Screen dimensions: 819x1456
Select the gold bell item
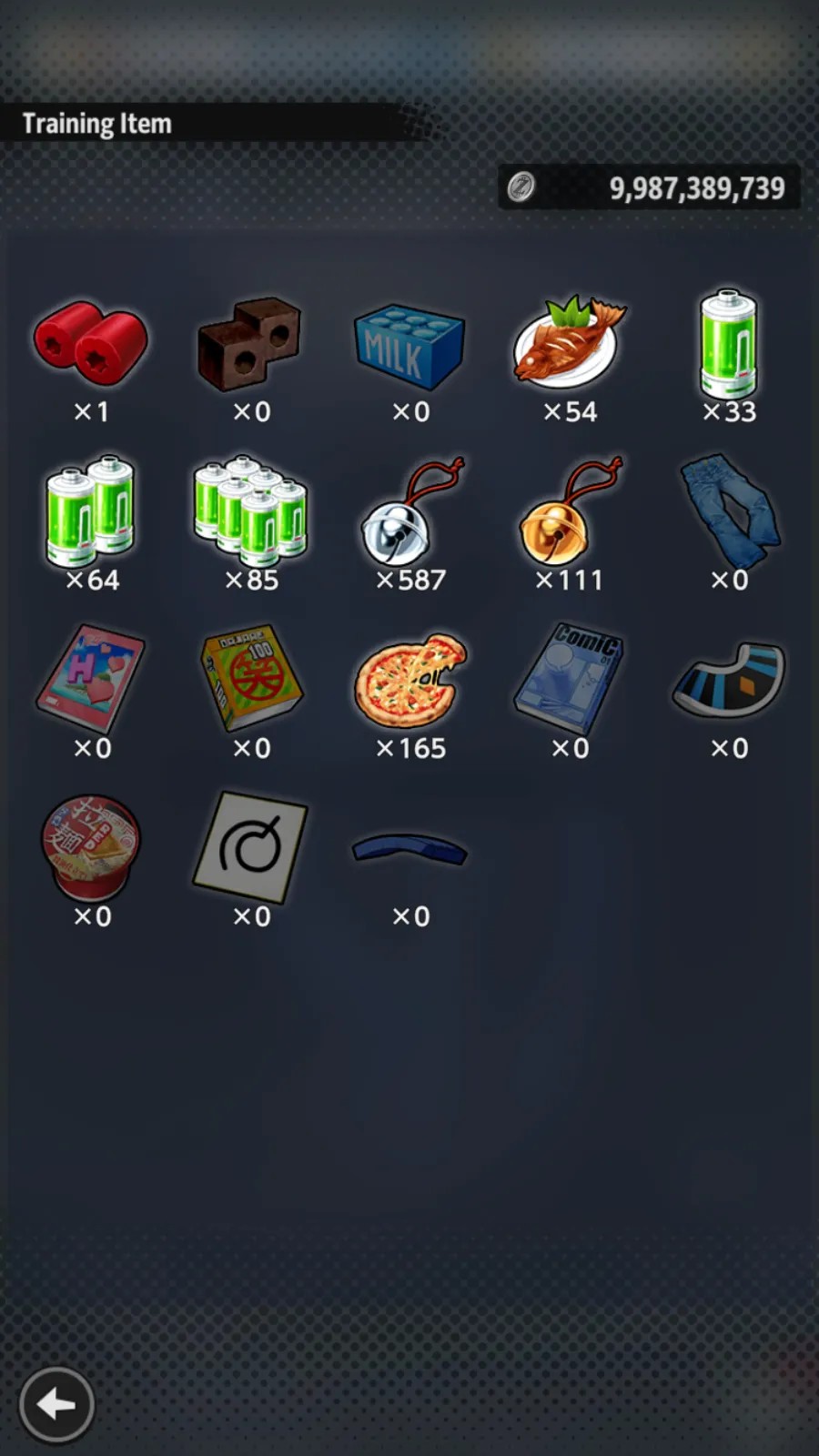coord(571,511)
